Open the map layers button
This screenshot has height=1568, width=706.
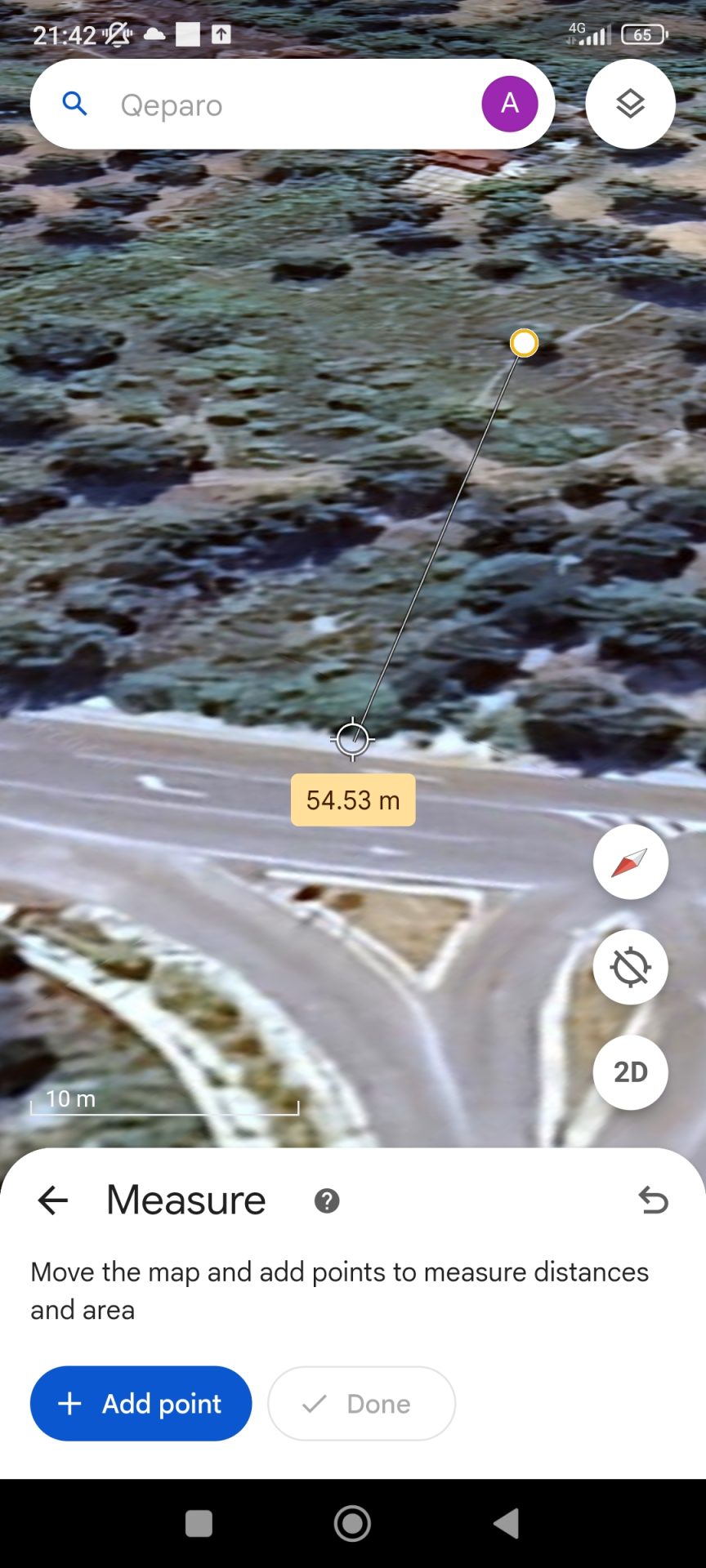coord(630,104)
